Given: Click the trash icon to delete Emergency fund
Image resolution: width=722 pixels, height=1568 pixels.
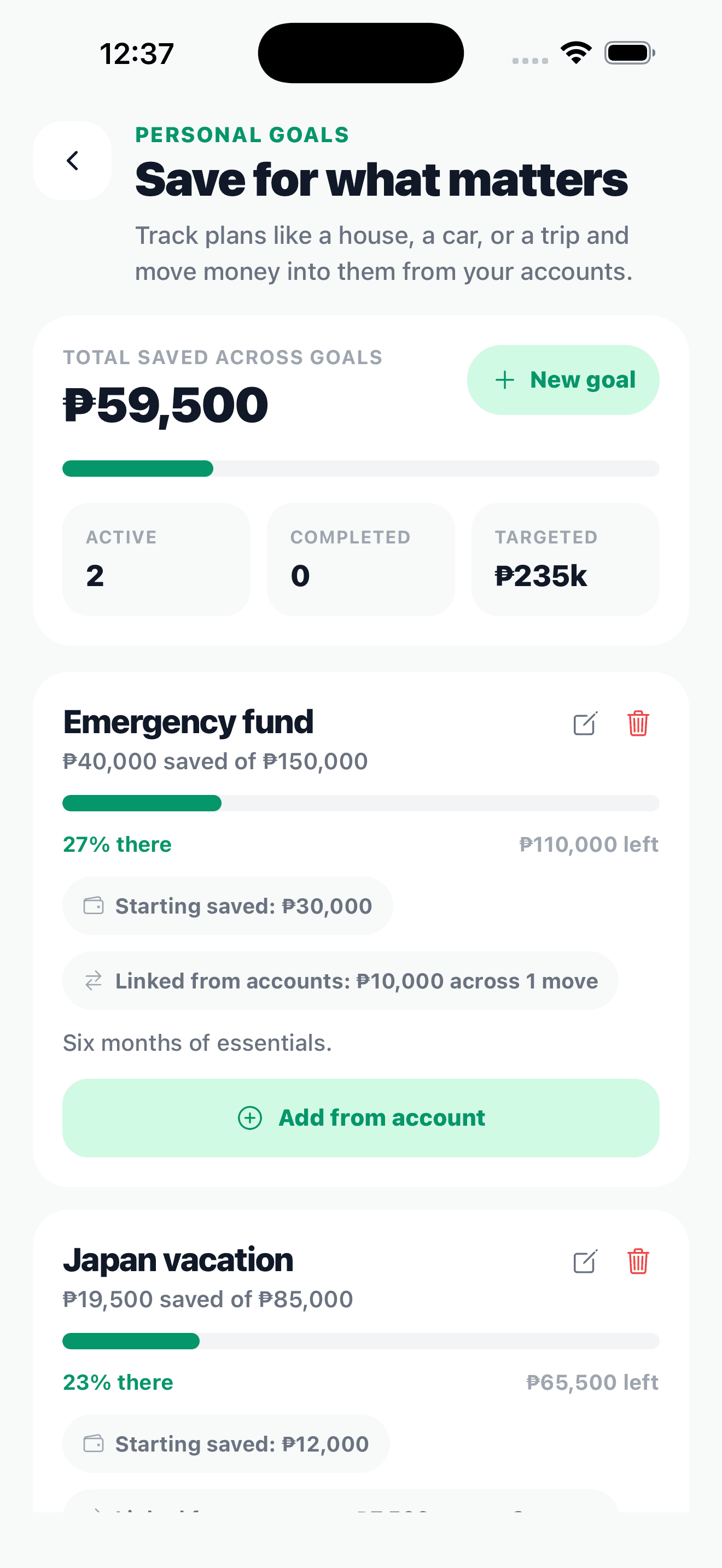Looking at the screenshot, I should (639, 724).
